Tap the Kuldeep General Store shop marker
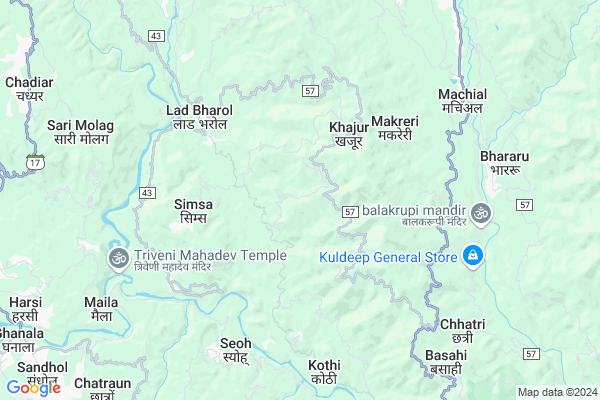This screenshot has width=600, height=400. (x=473, y=258)
